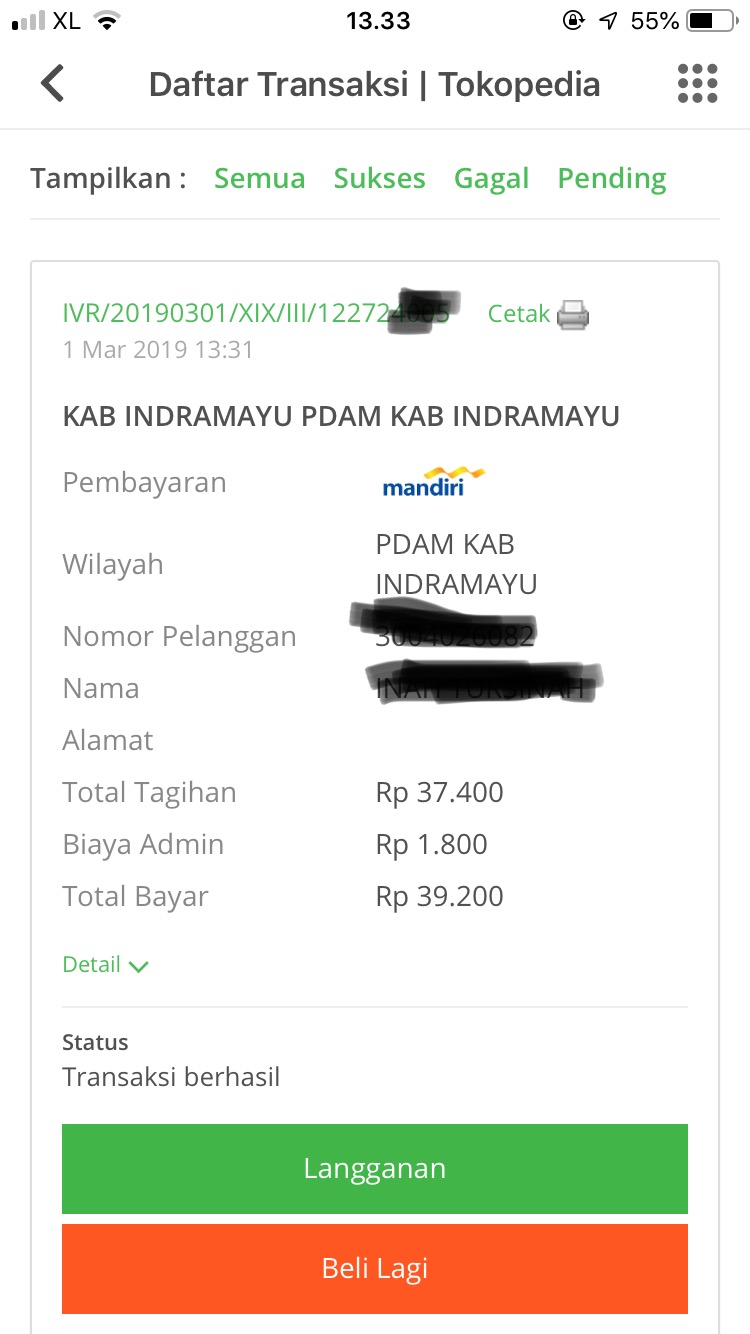This screenshot has width=750, height=1334.
Task: Filter by Sukses transactions
Action: pos(379,179)
